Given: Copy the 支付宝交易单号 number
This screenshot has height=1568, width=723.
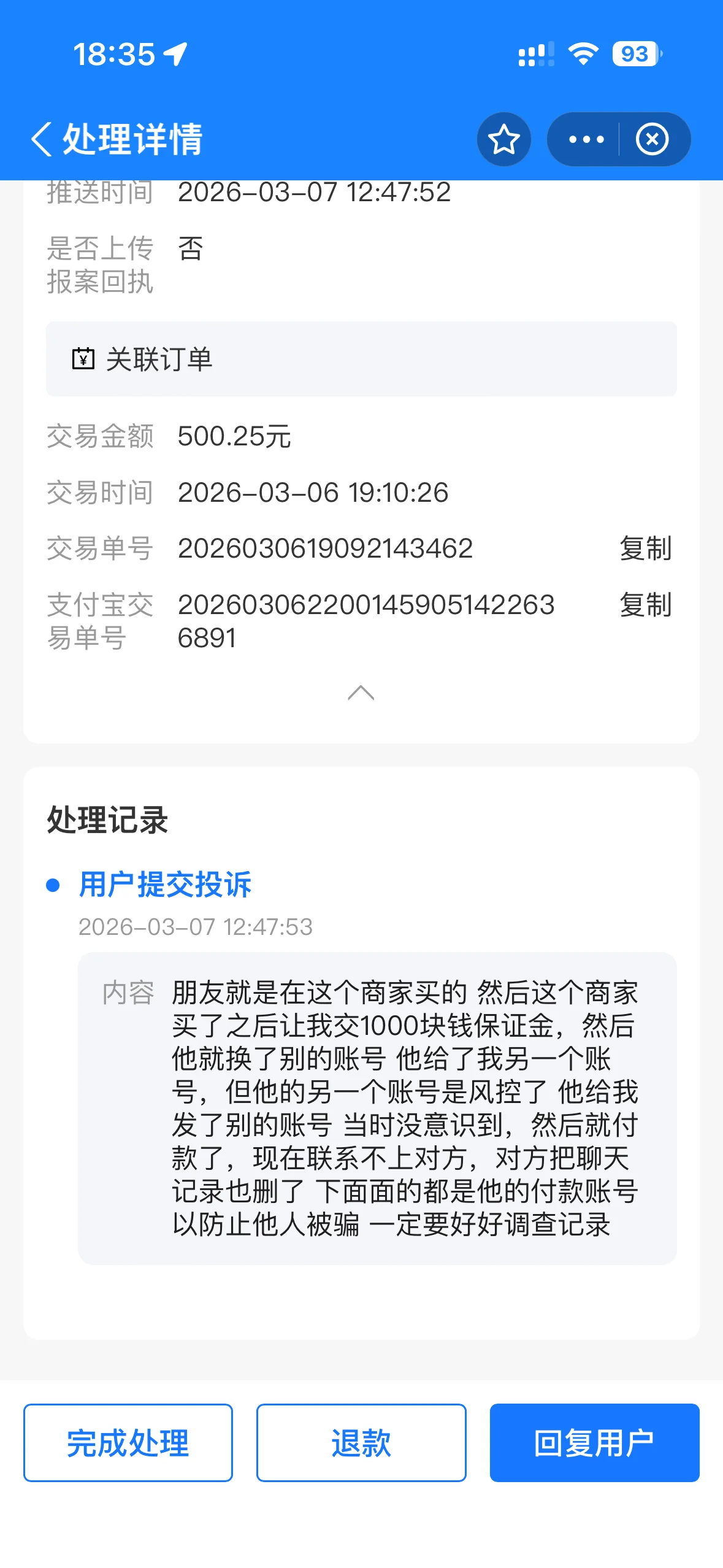Looking at the screenshot, I should click(645, 605).
